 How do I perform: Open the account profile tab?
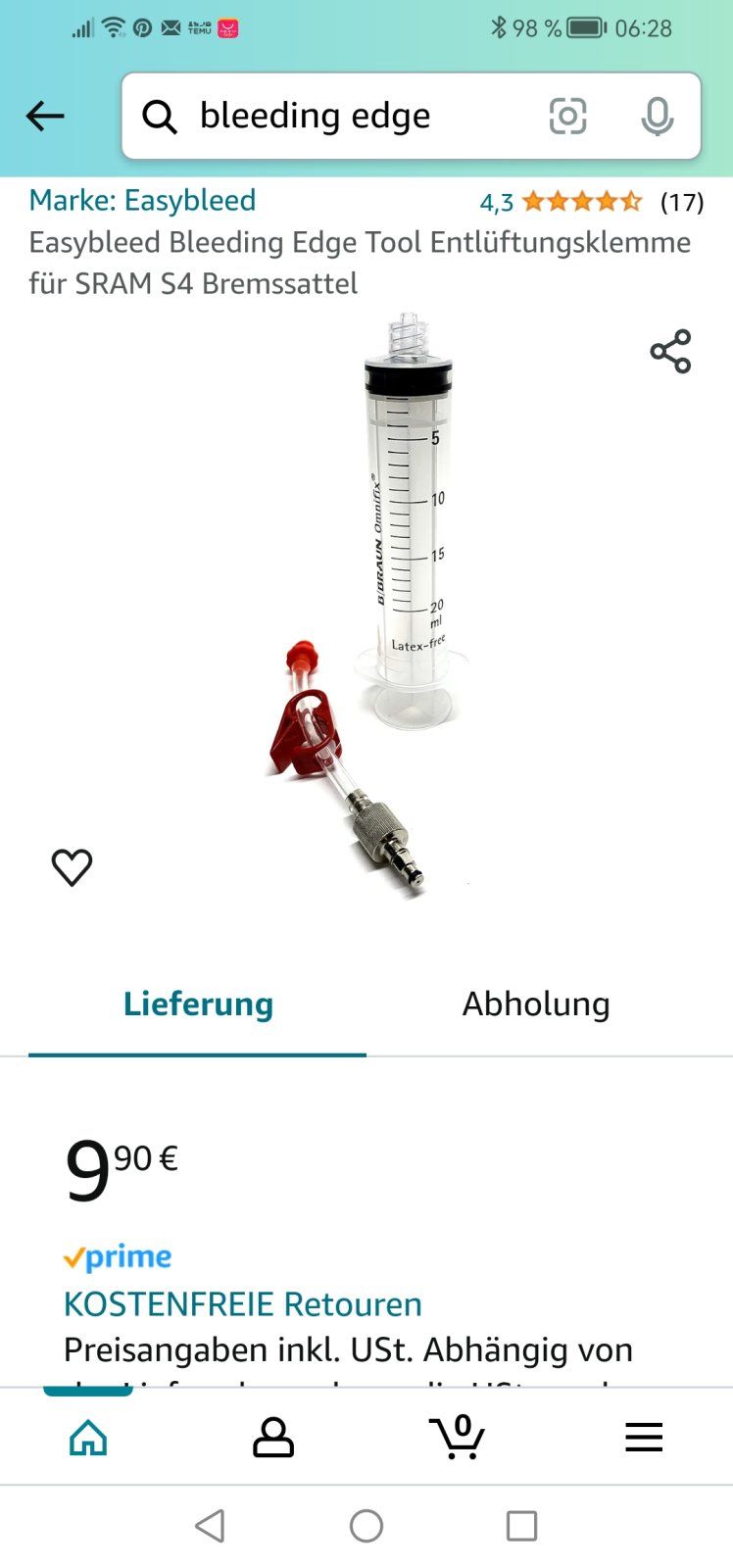[x=273, y=1438]
